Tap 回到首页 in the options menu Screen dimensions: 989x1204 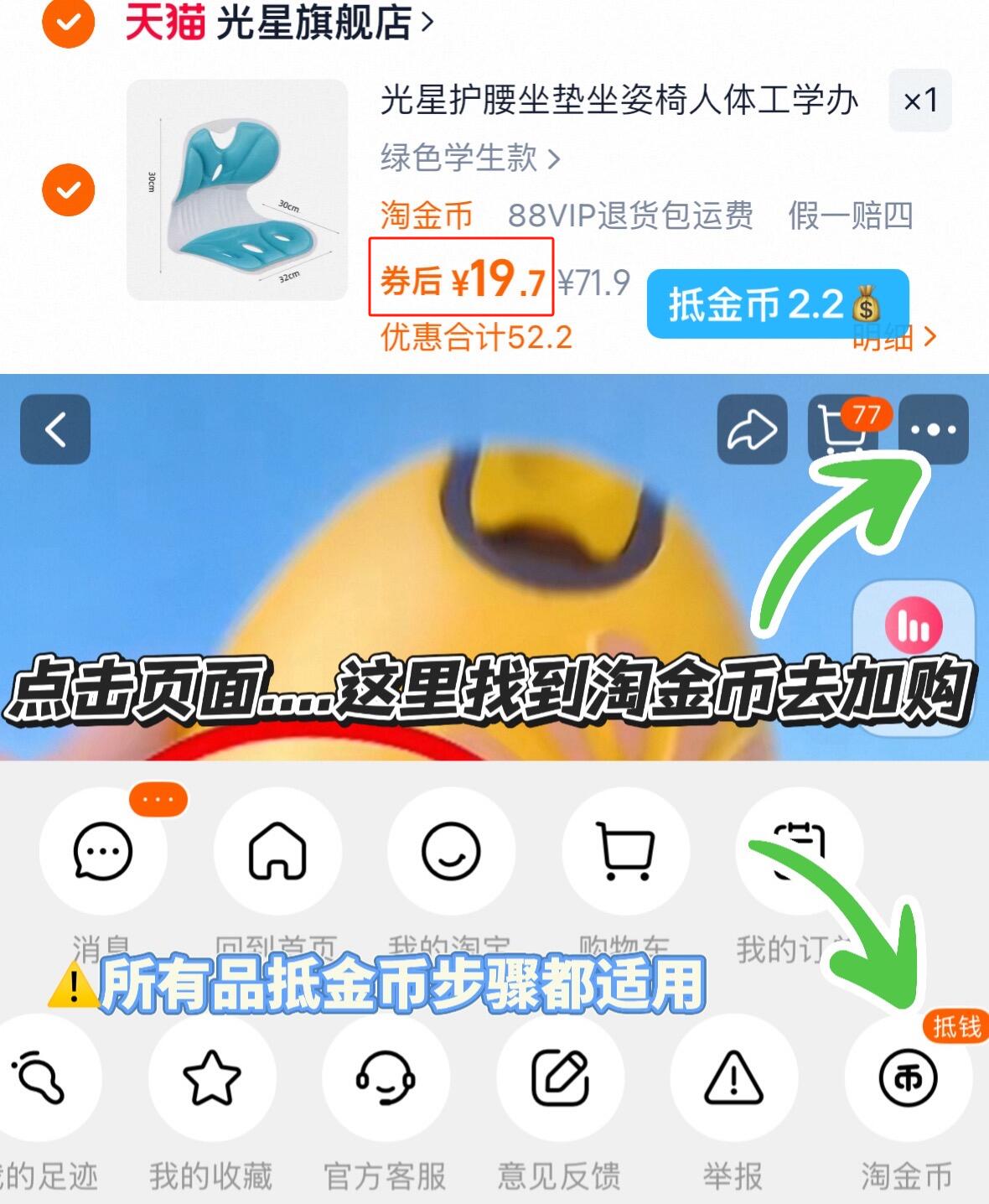pos(277,850)
